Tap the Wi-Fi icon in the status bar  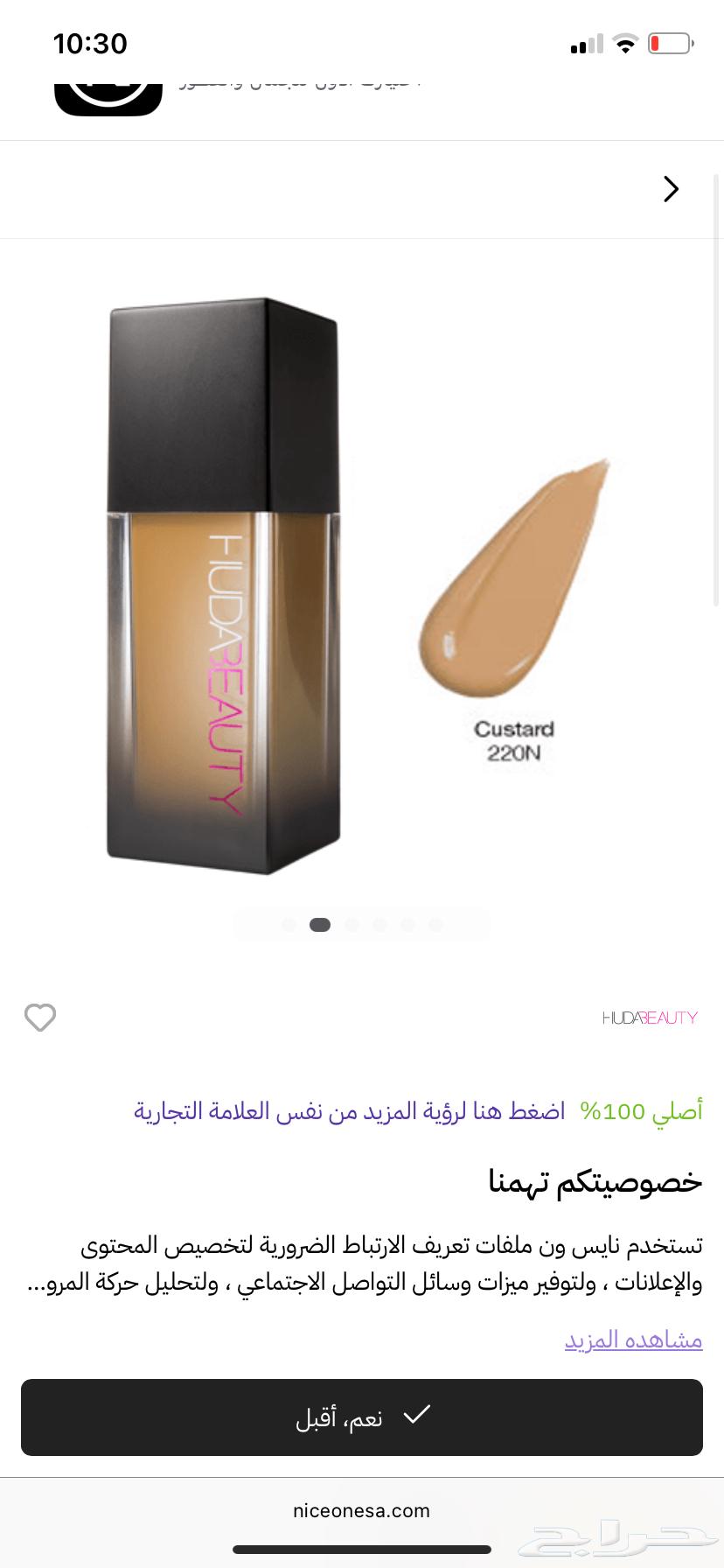[626, 43]
